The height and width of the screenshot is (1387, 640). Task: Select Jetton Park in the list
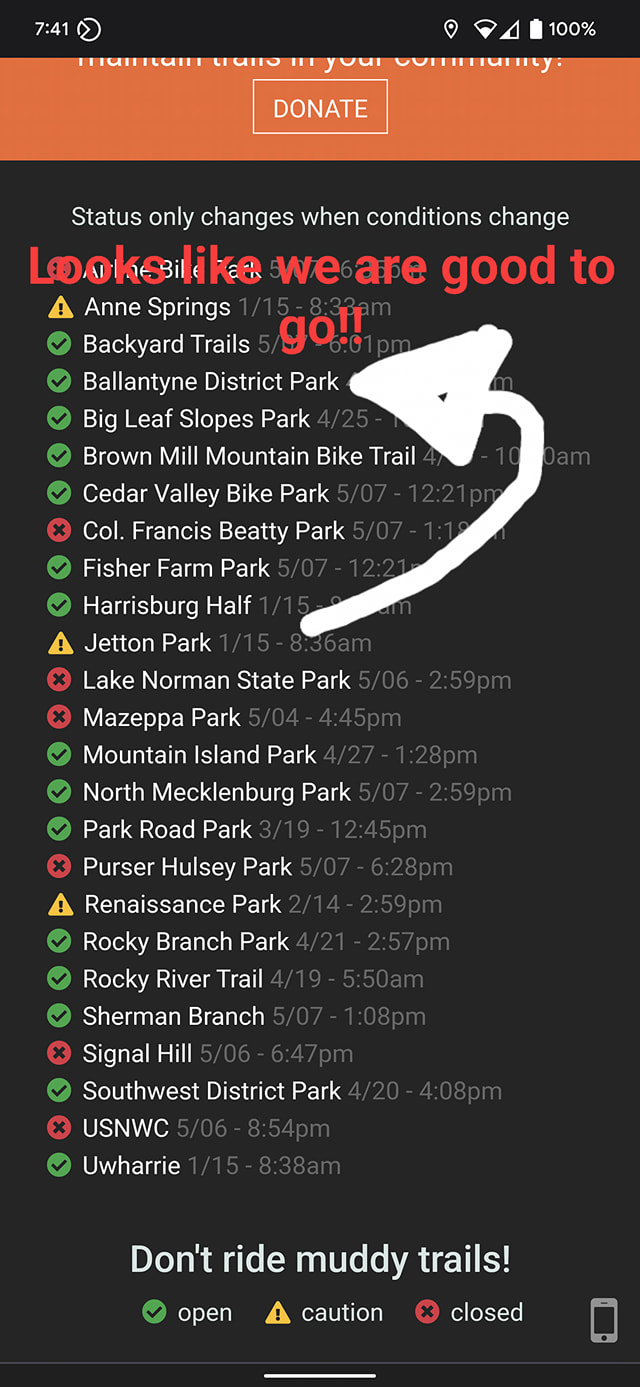pos(209,643)
